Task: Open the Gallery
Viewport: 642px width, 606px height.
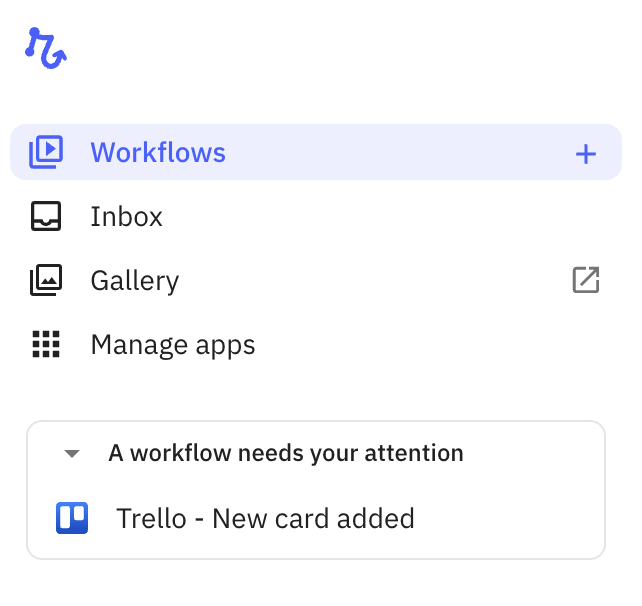Action: (134, 281)
